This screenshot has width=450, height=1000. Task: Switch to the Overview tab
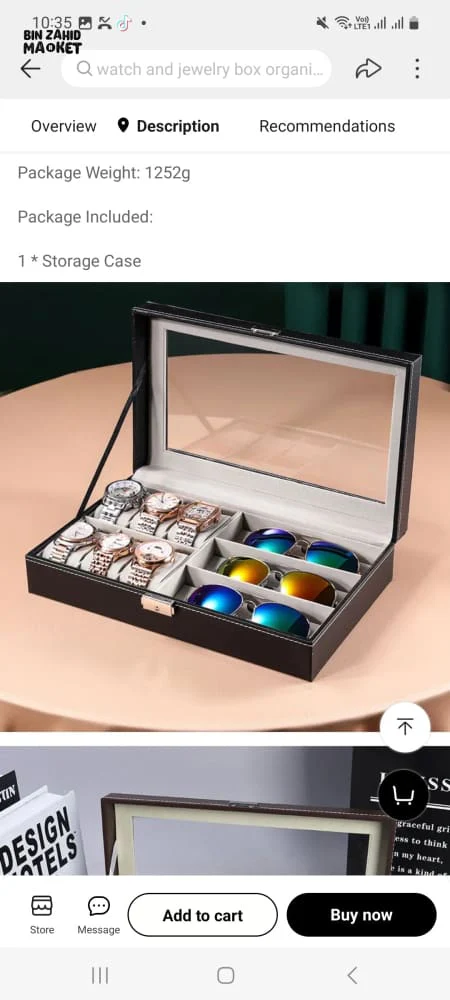64,126
